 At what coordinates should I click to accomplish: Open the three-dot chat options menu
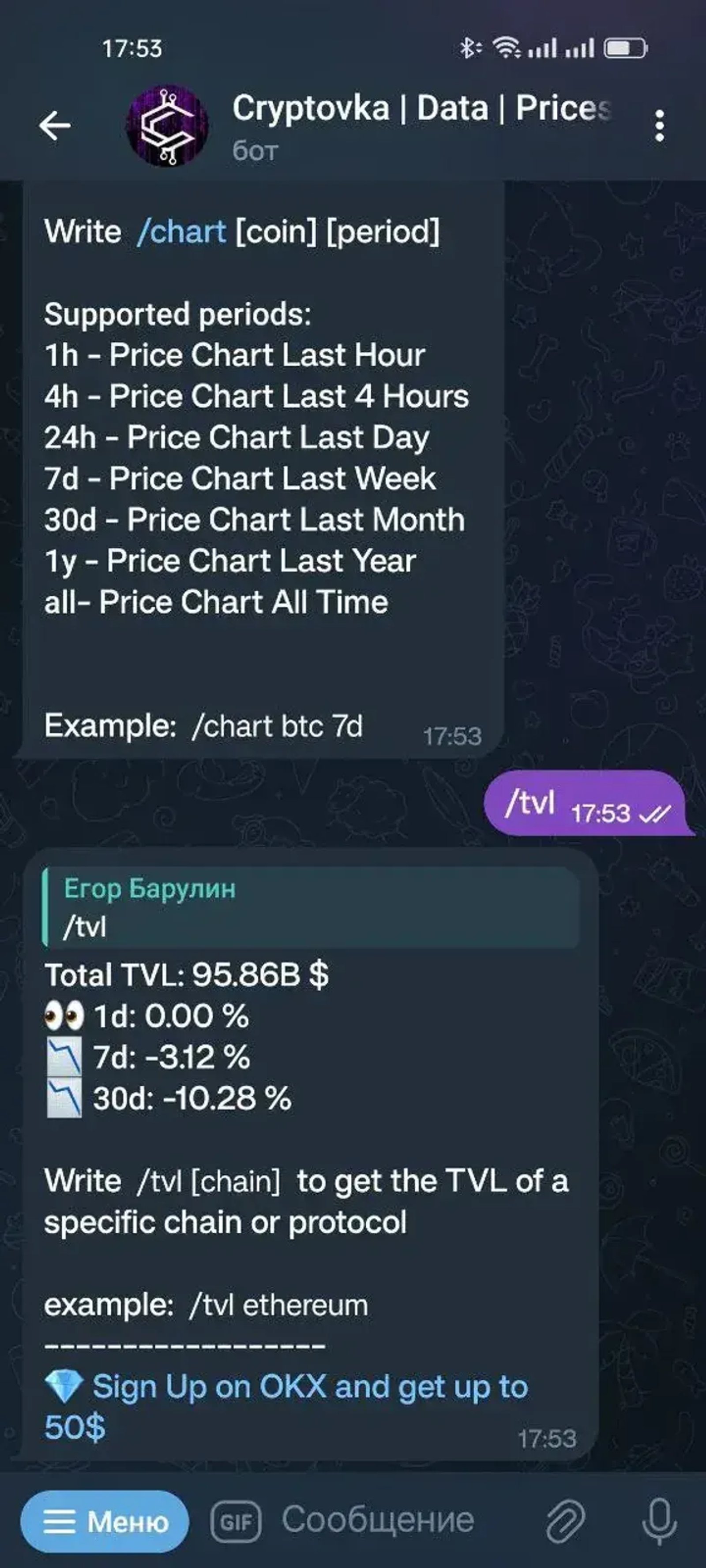point(659,126)
